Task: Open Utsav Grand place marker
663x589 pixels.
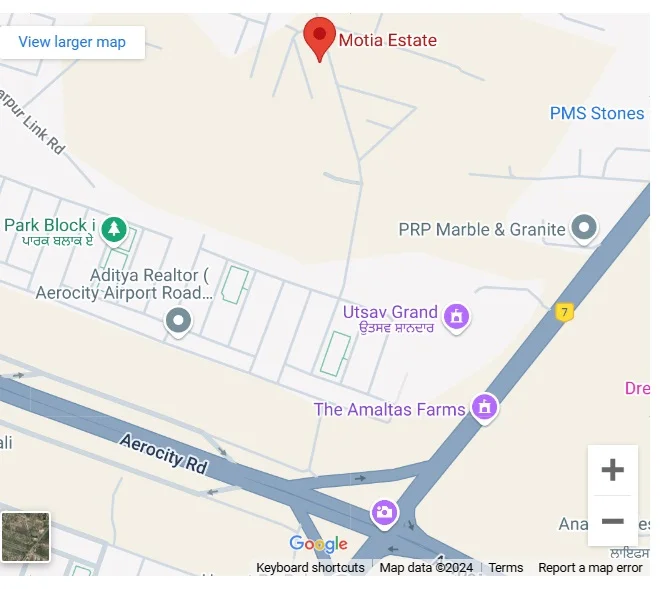Action: [457, 318]
